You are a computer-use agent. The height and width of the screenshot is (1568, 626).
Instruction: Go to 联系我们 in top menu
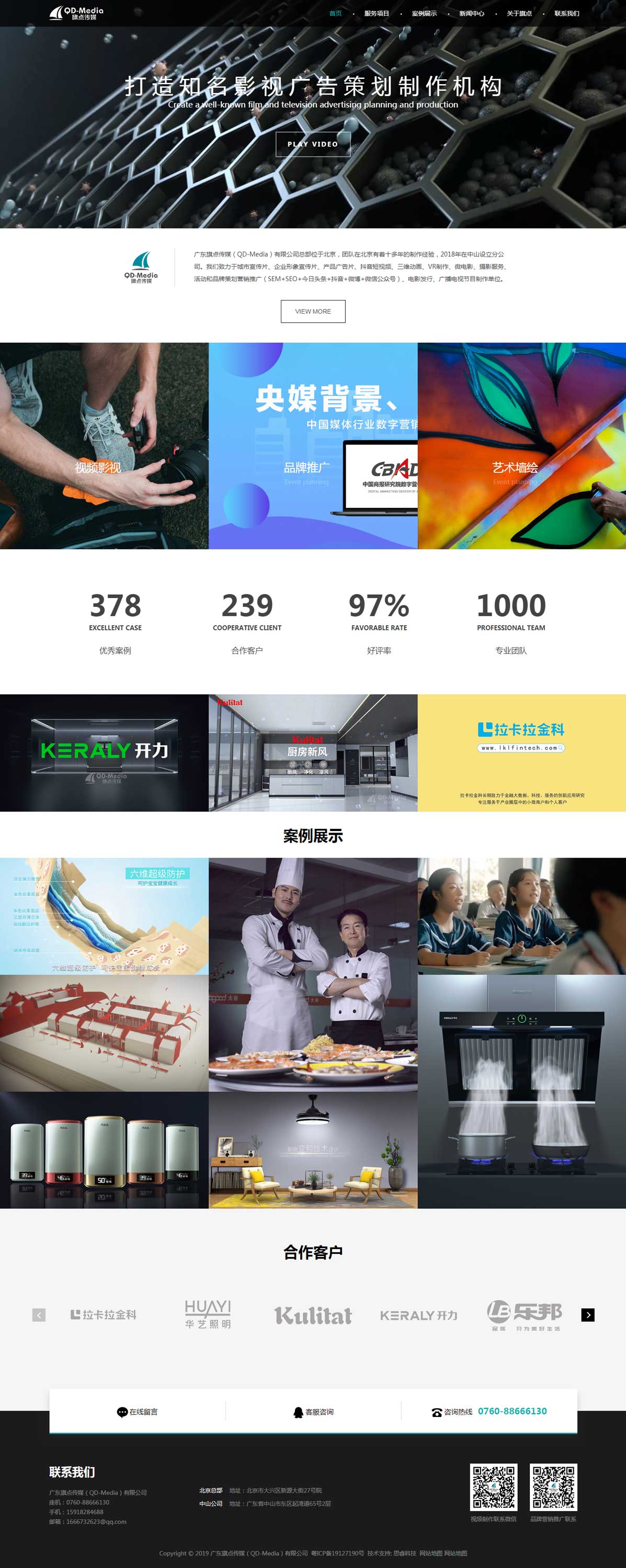tap(566, 14)
